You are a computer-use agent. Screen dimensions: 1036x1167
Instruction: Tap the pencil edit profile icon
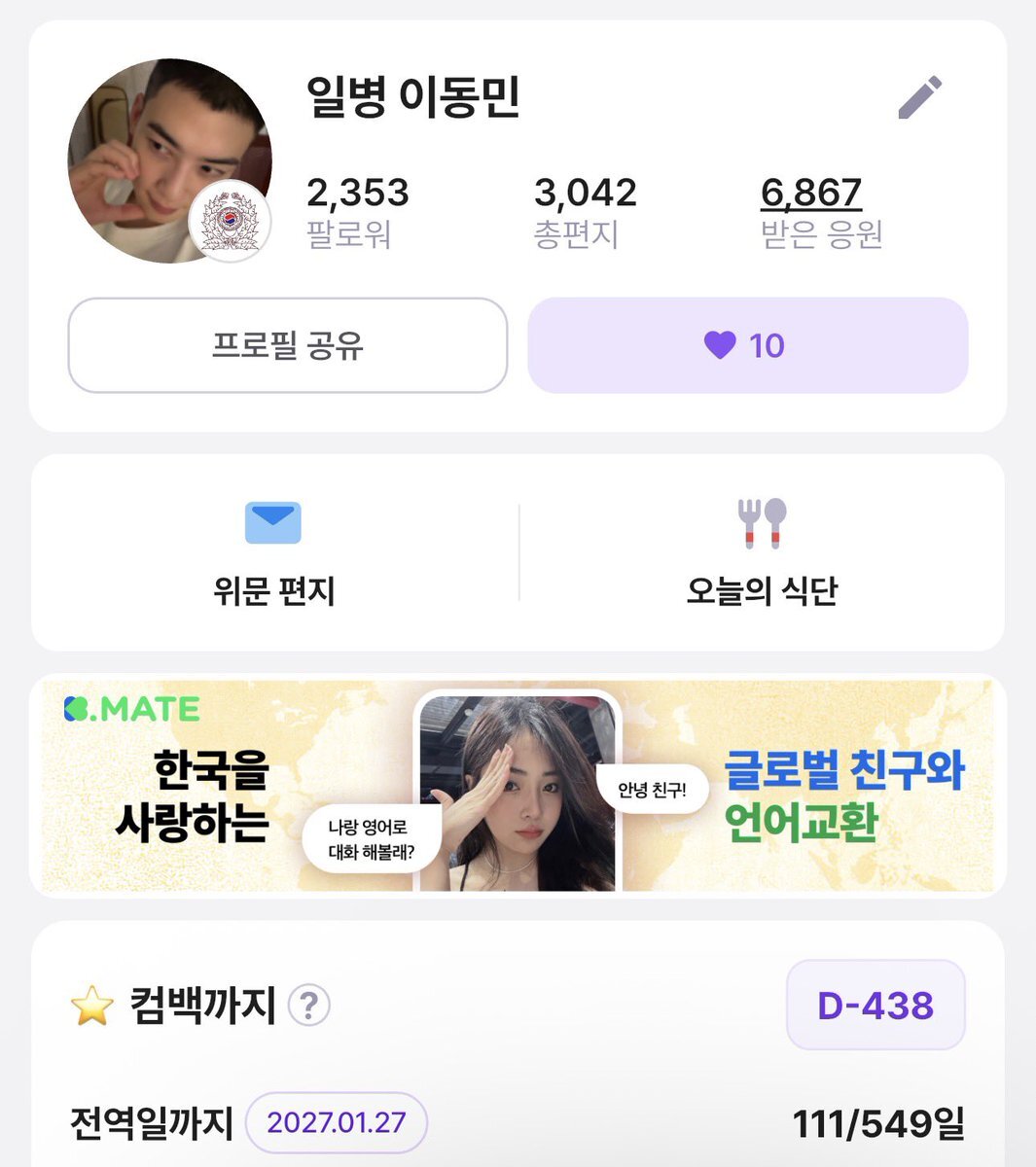pyautogui.click(x=919, y=96)
